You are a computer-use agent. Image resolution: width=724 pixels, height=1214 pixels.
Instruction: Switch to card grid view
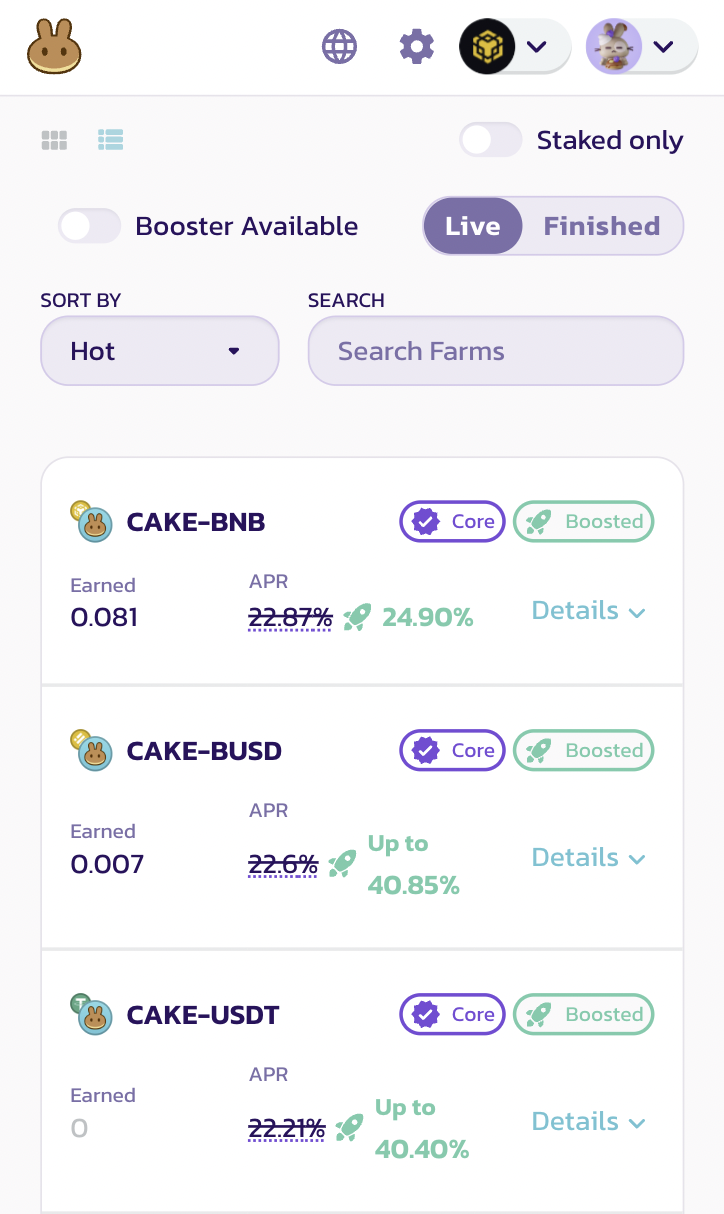point(54,141)
